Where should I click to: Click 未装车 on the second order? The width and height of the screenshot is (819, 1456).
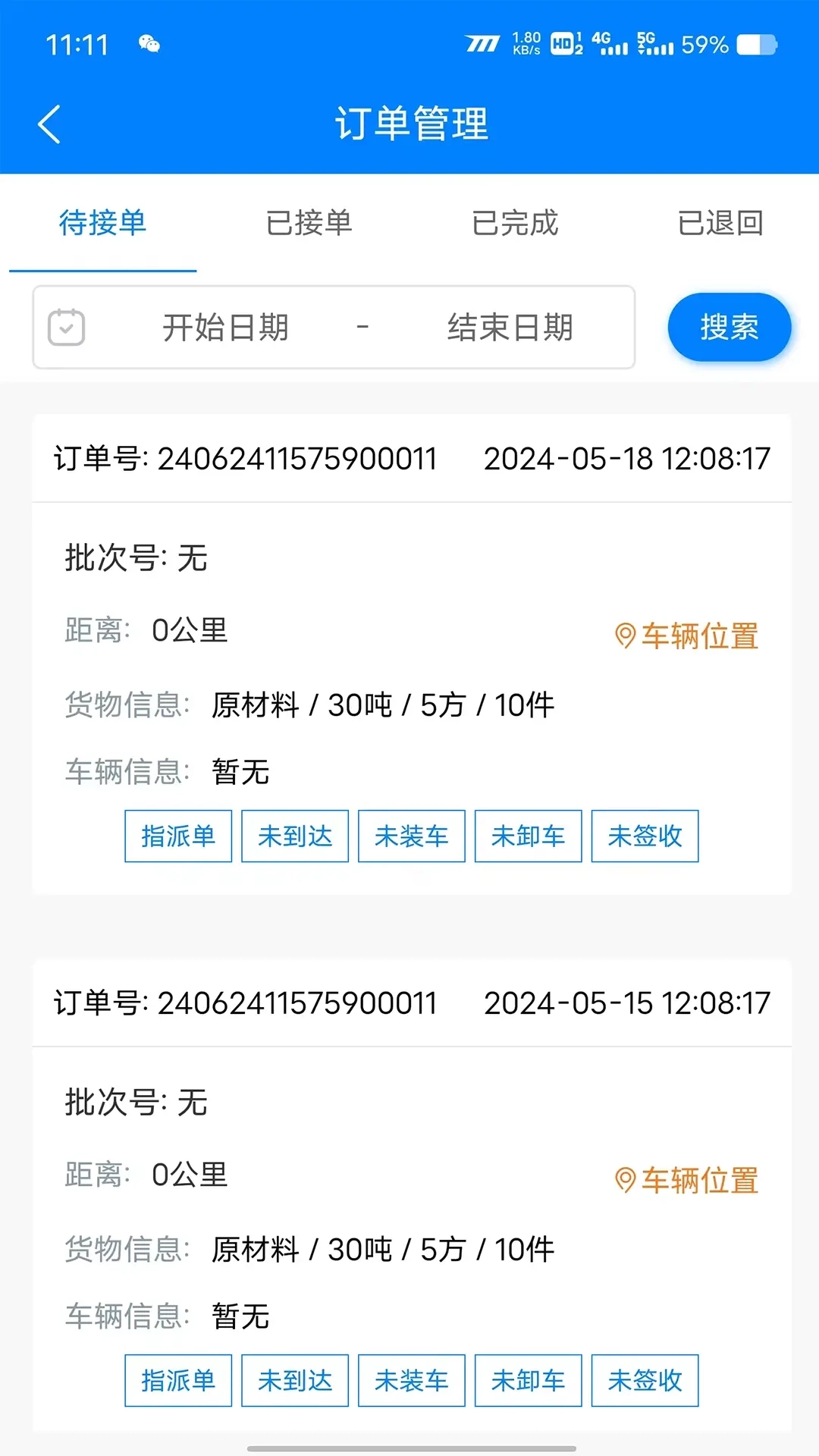[x=411, y=1380]
